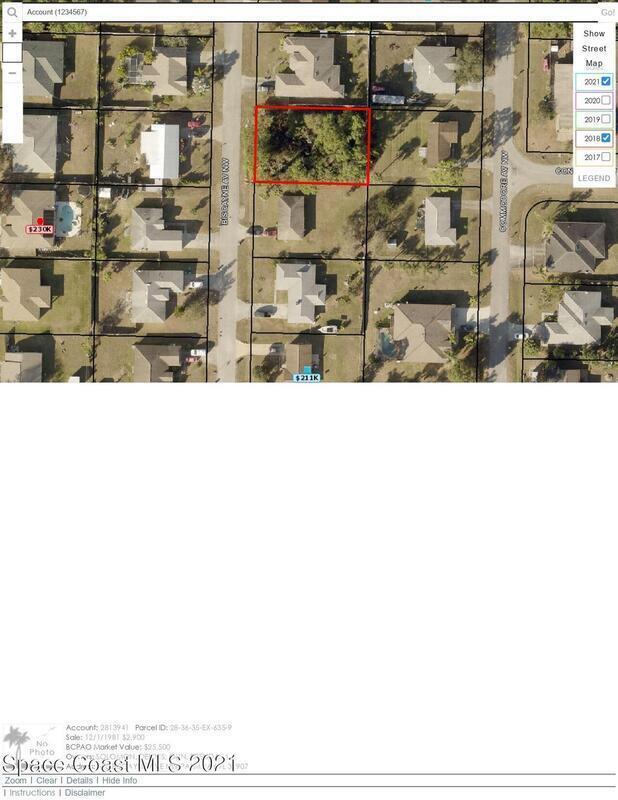Image resolution: width=618 pixels, height=800 pixels.
Task: Focus the Account search field
Action: click(300, 12)
